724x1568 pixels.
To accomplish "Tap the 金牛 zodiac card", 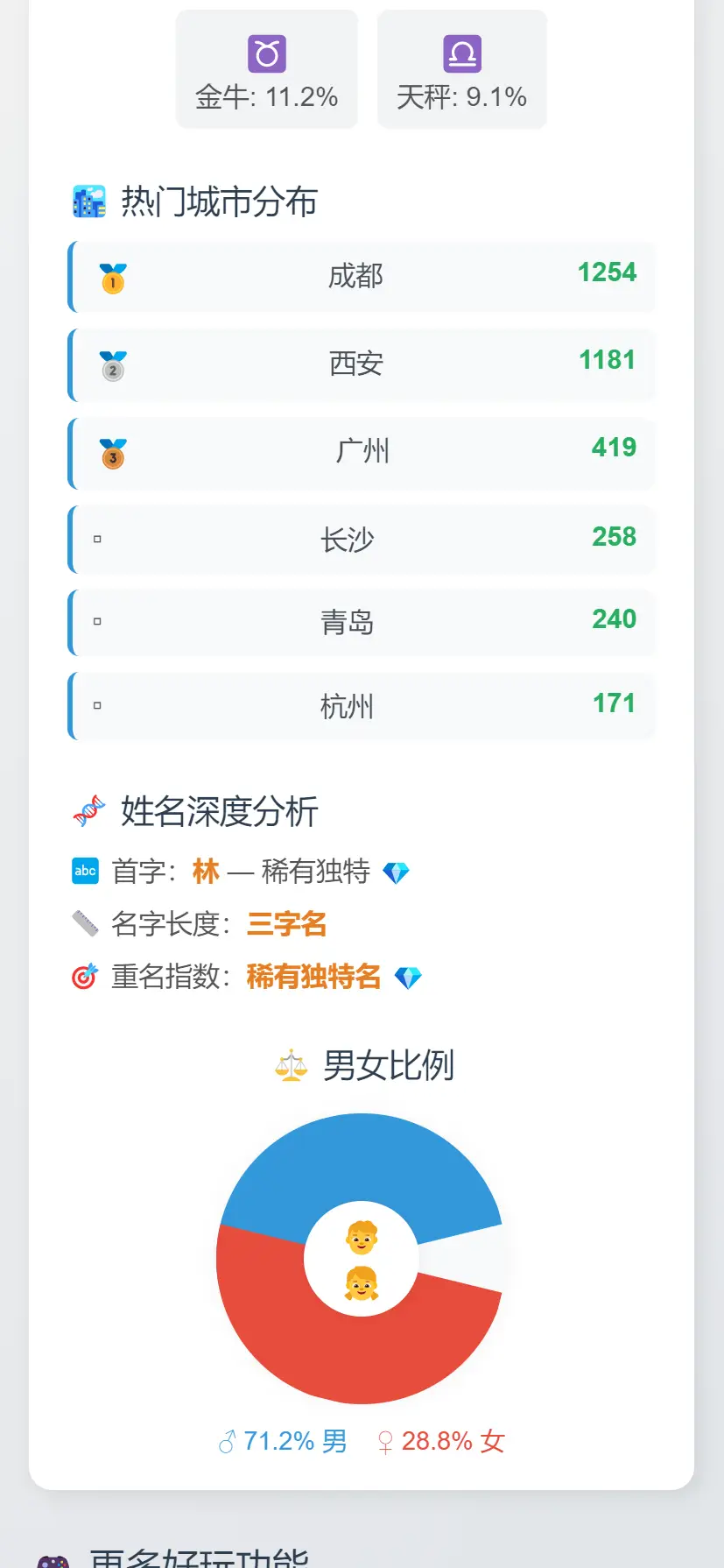I will (x=267, y=70).
